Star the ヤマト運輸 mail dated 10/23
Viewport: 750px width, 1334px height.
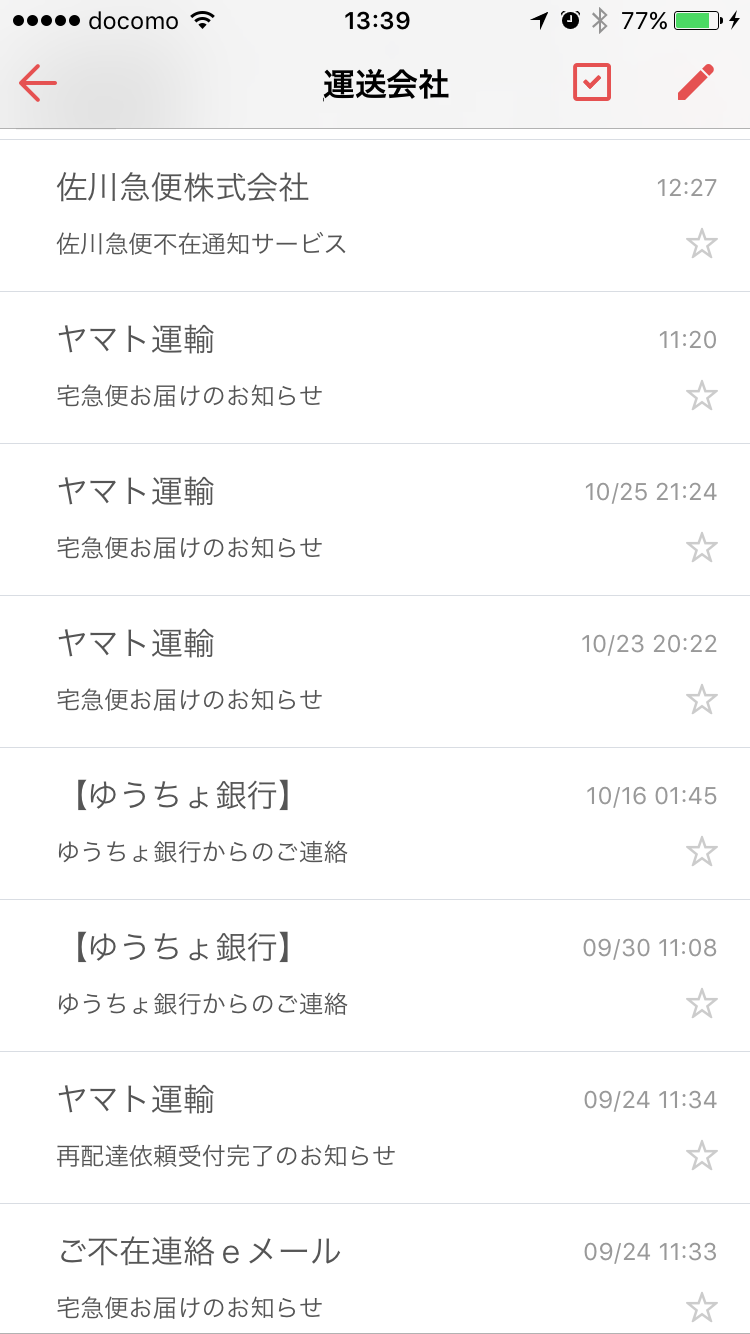[x=702, y=699]
